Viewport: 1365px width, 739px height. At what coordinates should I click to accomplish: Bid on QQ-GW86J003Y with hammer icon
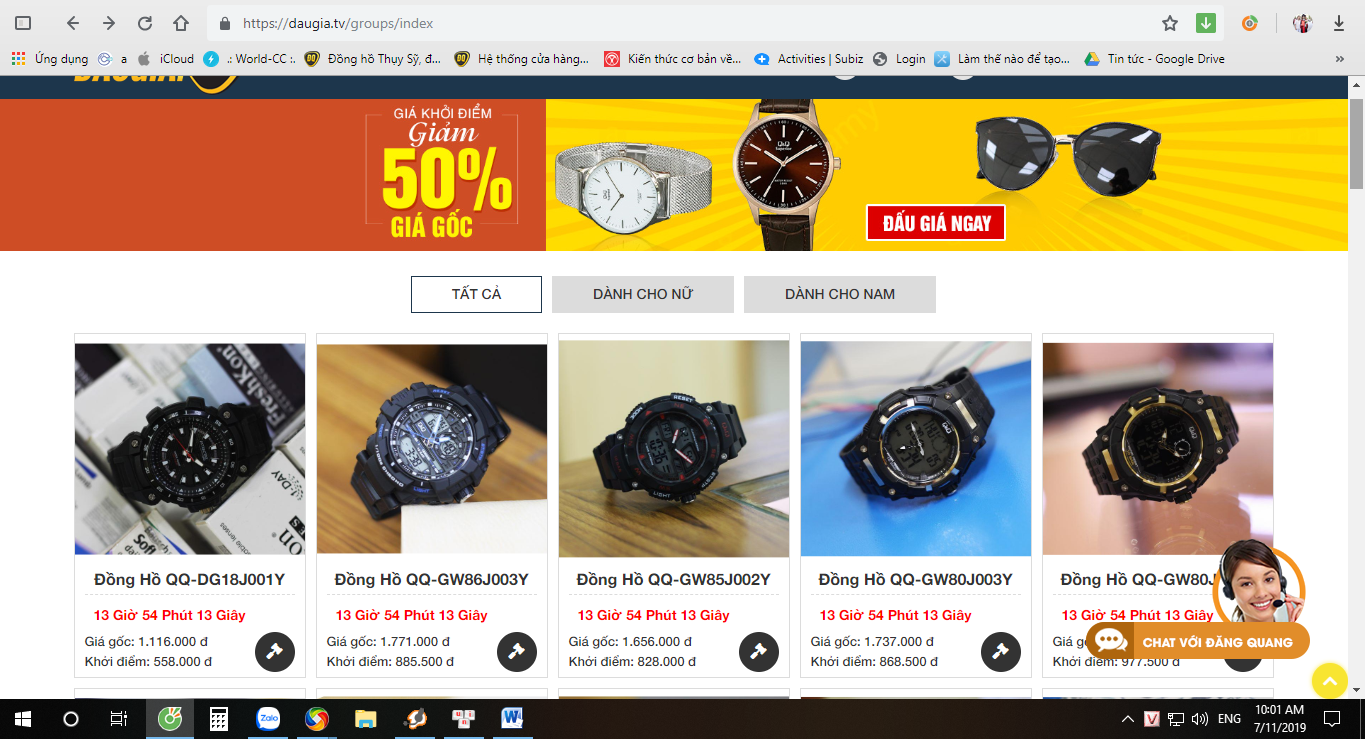click(x=517, y=652)
